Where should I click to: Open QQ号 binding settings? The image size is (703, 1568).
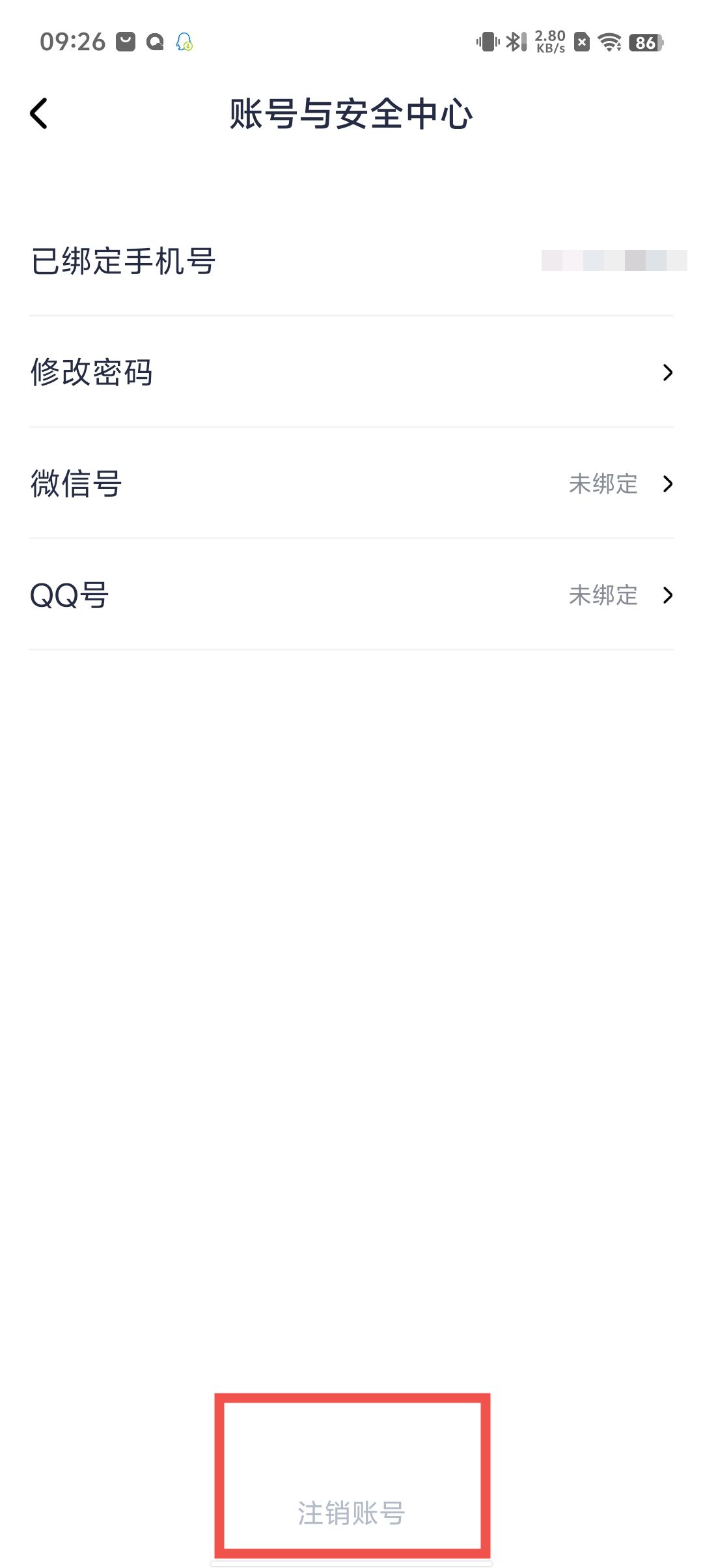coord(351,595)
